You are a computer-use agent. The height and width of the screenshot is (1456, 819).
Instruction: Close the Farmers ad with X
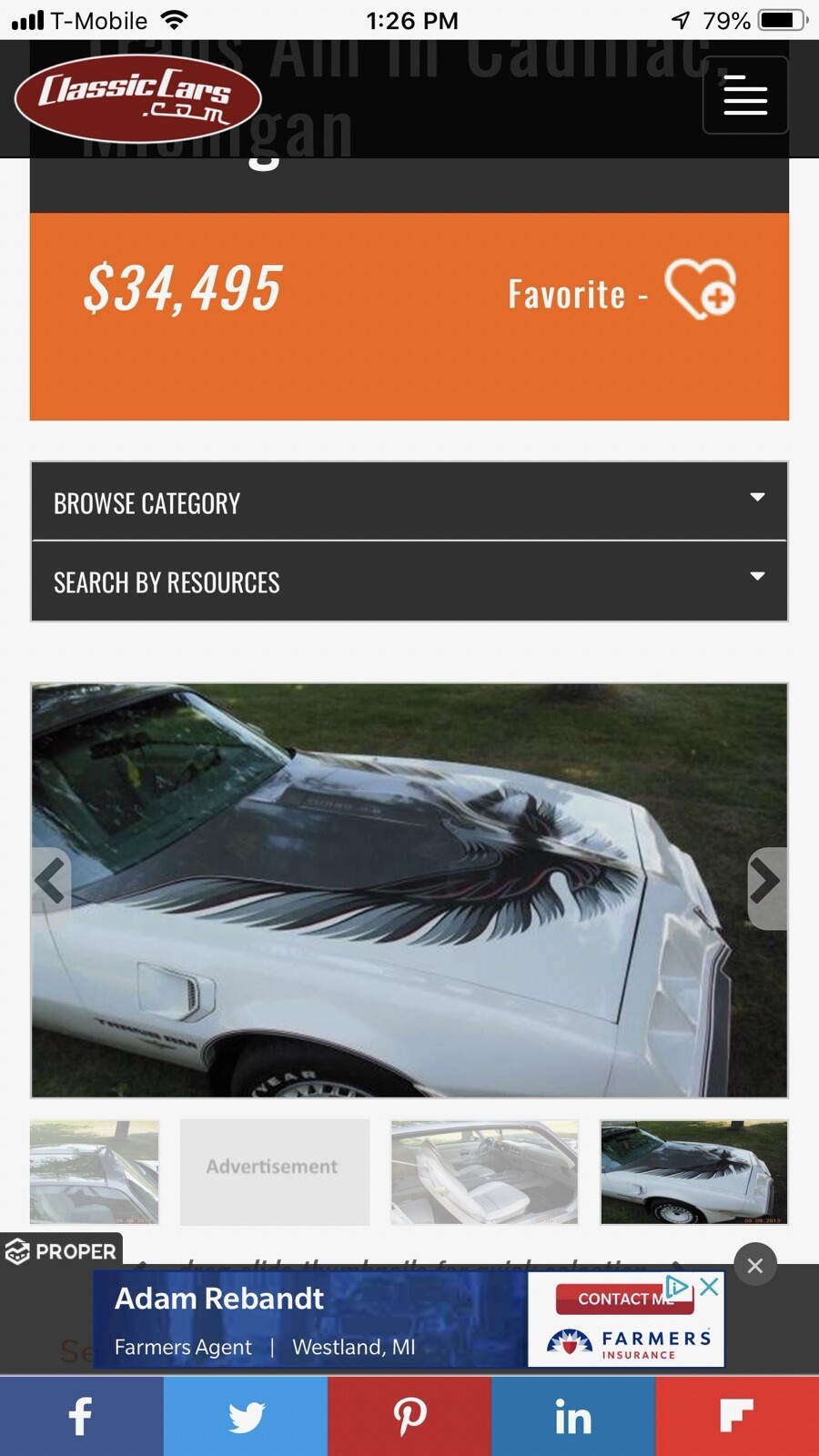coord(710,1286)
